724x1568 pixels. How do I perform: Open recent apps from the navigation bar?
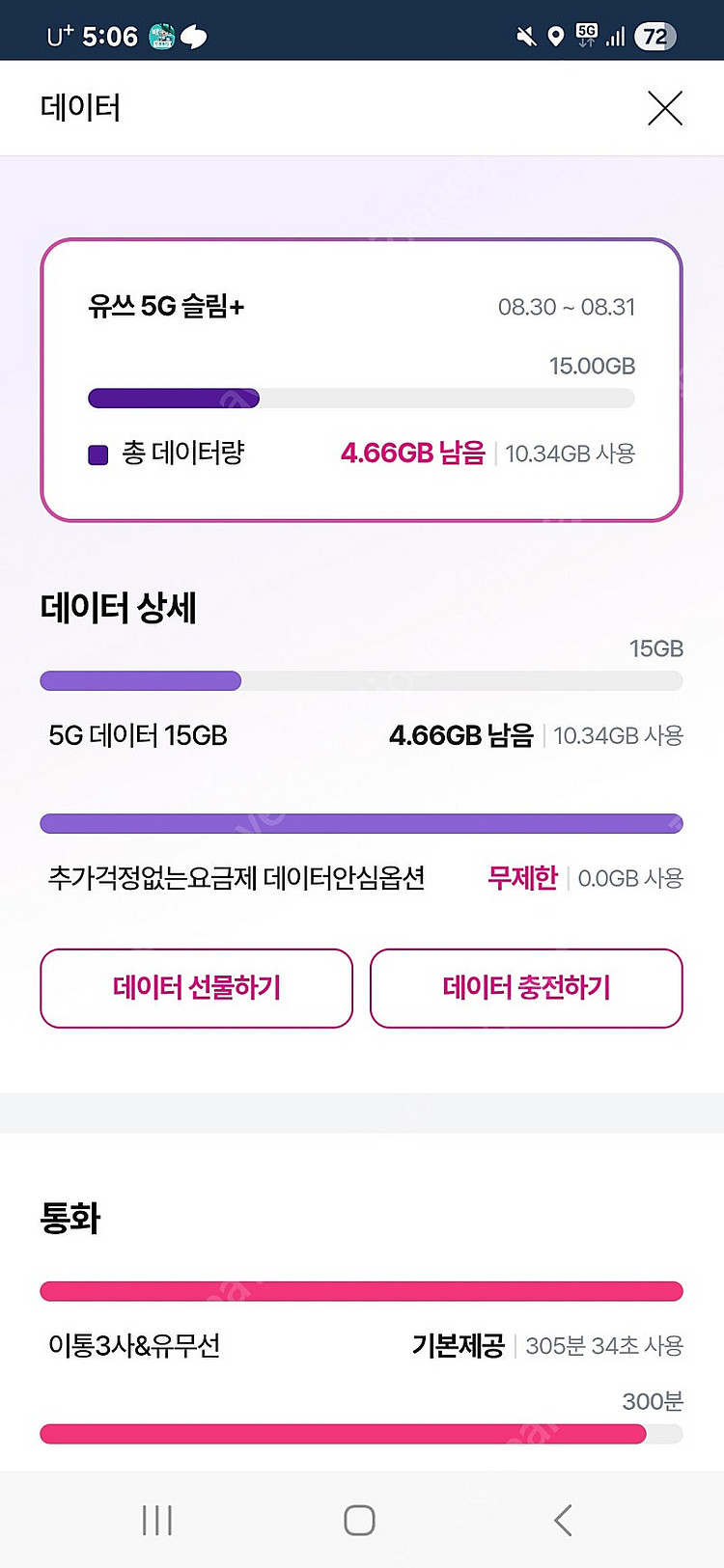point(156,1520)
